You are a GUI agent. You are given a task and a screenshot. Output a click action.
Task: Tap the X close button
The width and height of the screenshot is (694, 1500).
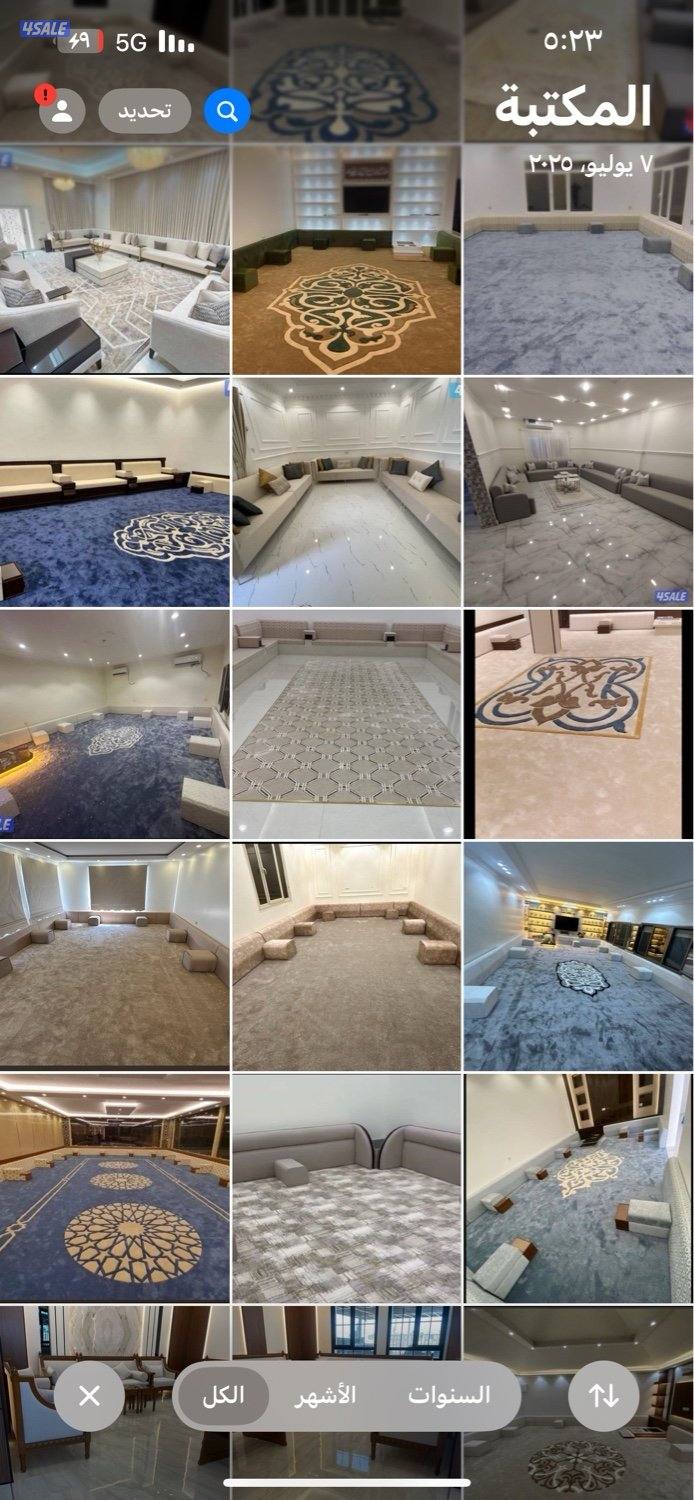(x=89, y=1395)
